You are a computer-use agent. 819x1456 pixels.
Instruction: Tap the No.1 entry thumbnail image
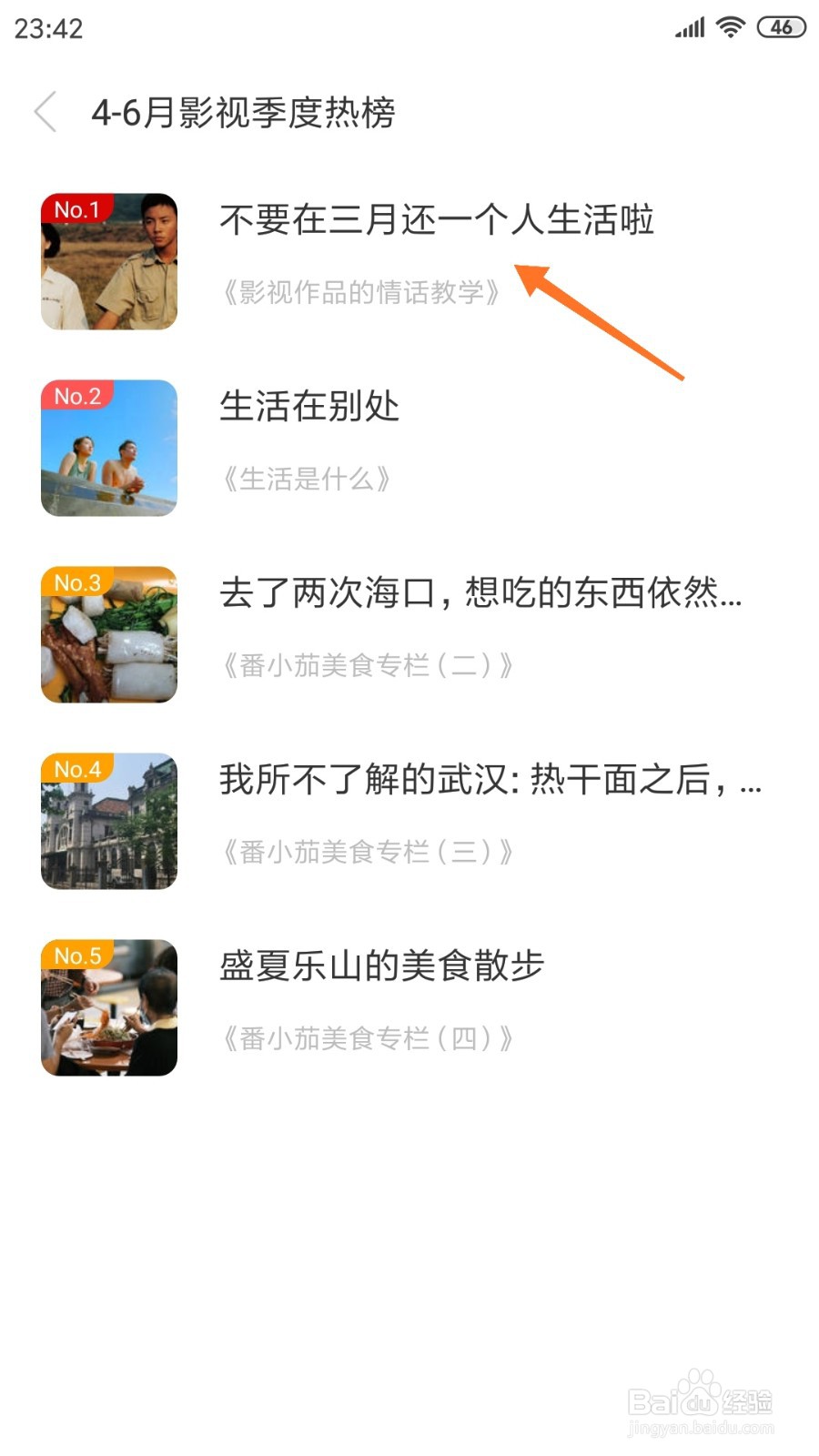(108, 261)
